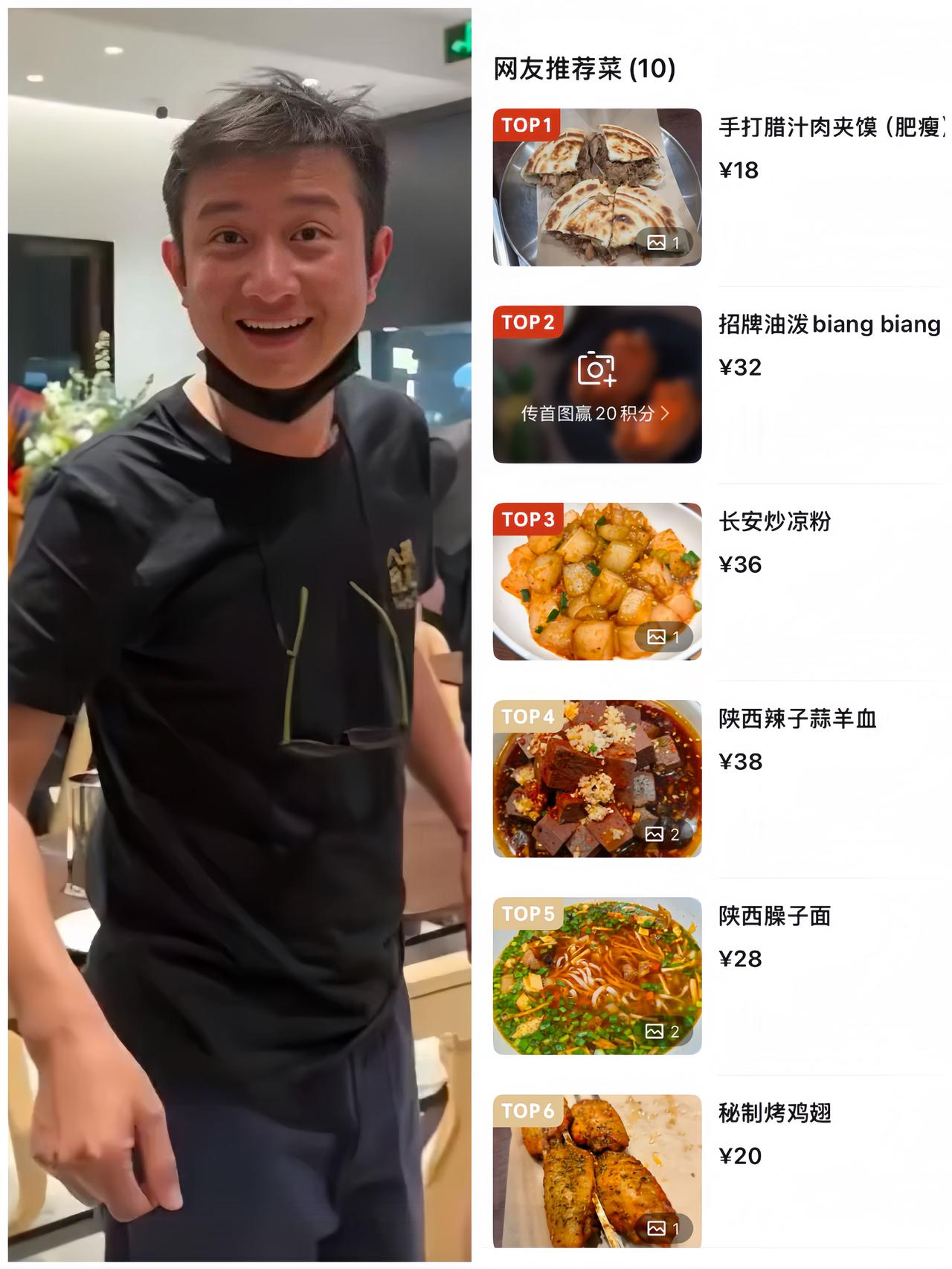Open the 长安炒凉粉 dish photo
This screenshot has width=952, height=1269.
pos(596,579)
